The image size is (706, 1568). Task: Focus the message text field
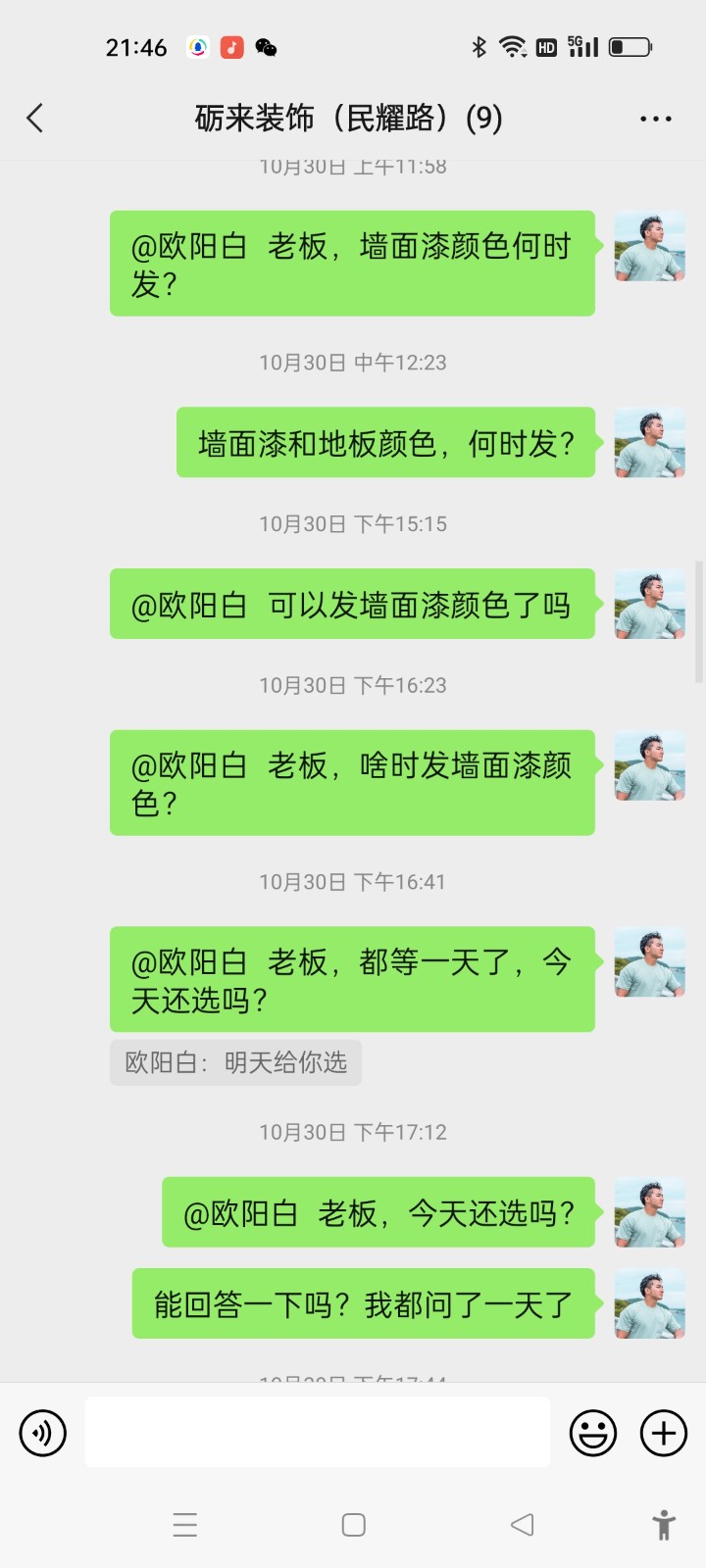click(x=317, y=1433)
